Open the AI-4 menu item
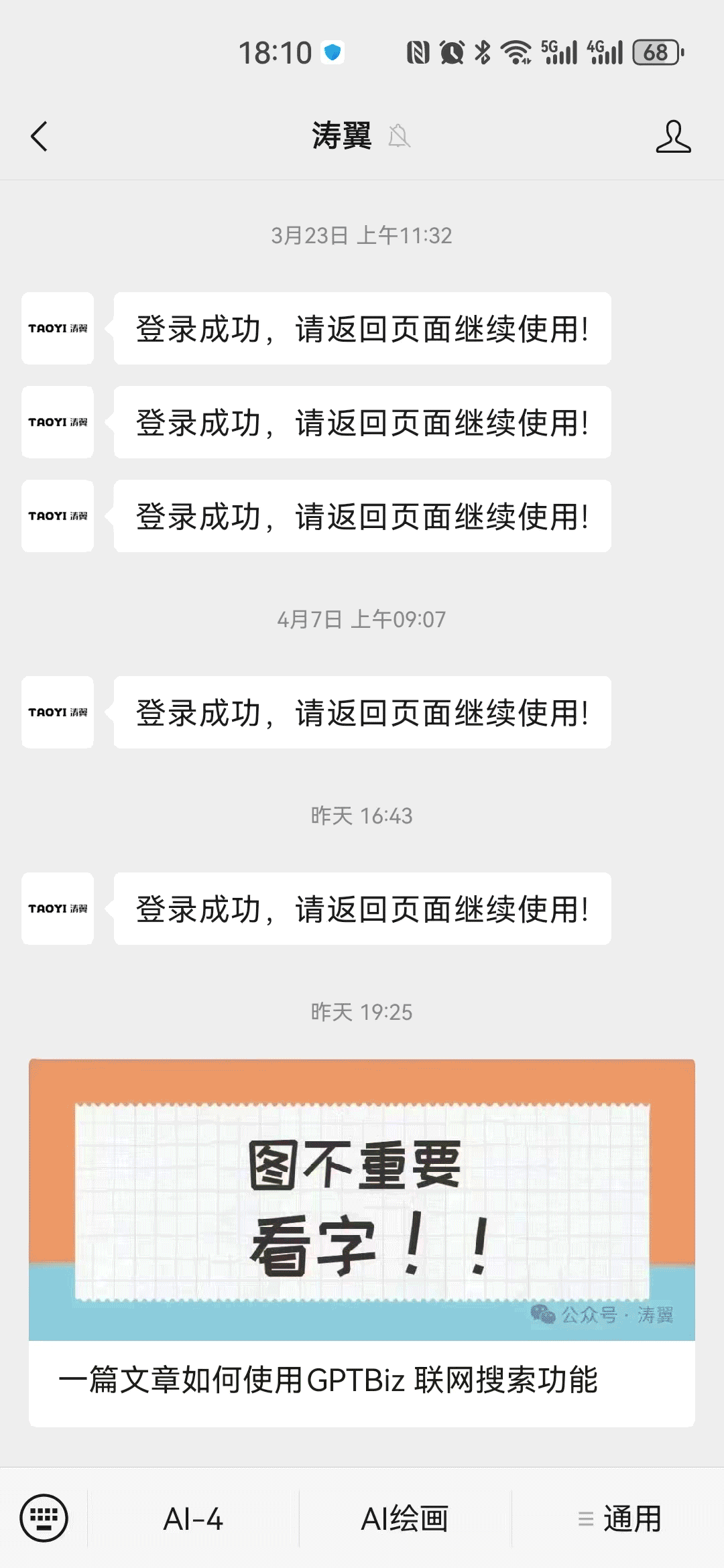This screenshot has width=724, height=1568. tap(193, 1518)
